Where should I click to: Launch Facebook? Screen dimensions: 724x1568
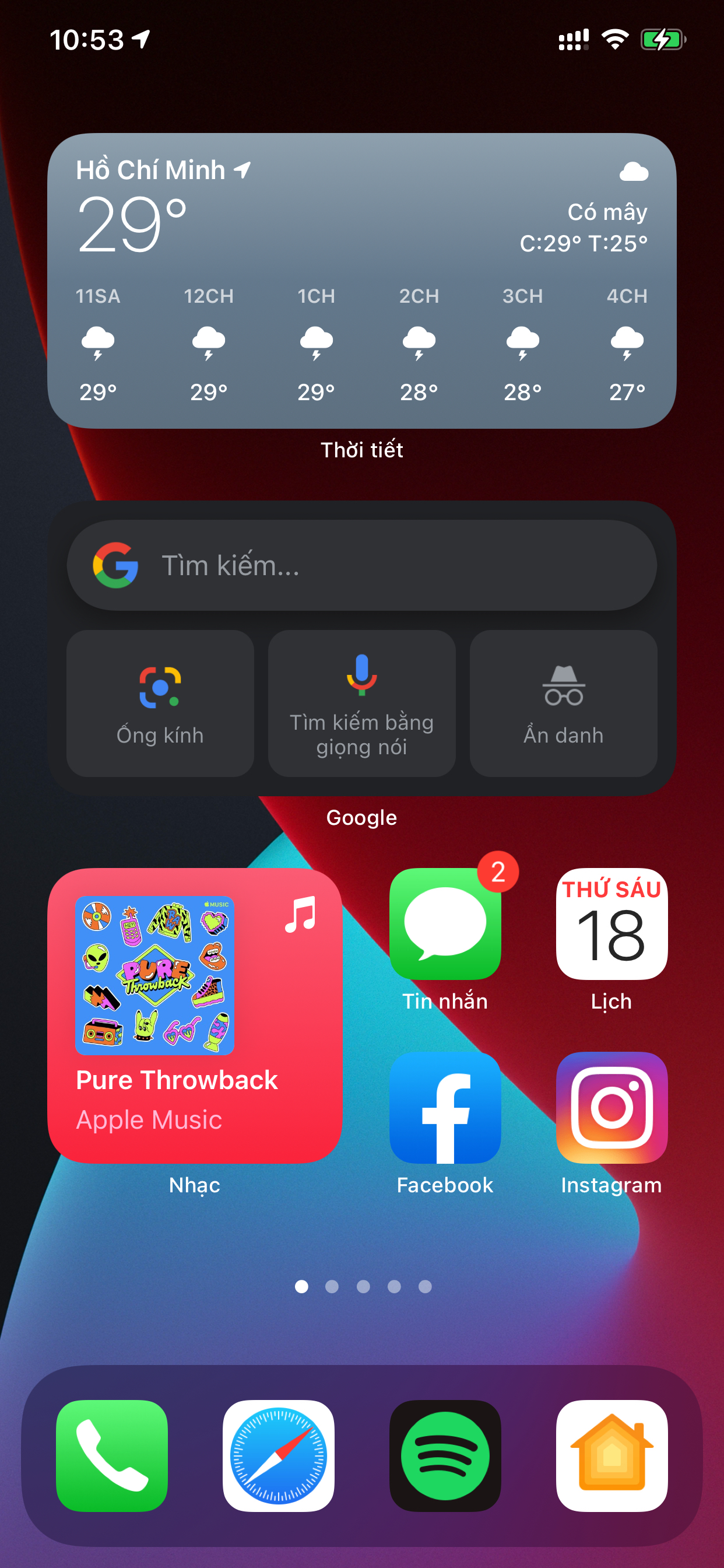[445, 1108]
